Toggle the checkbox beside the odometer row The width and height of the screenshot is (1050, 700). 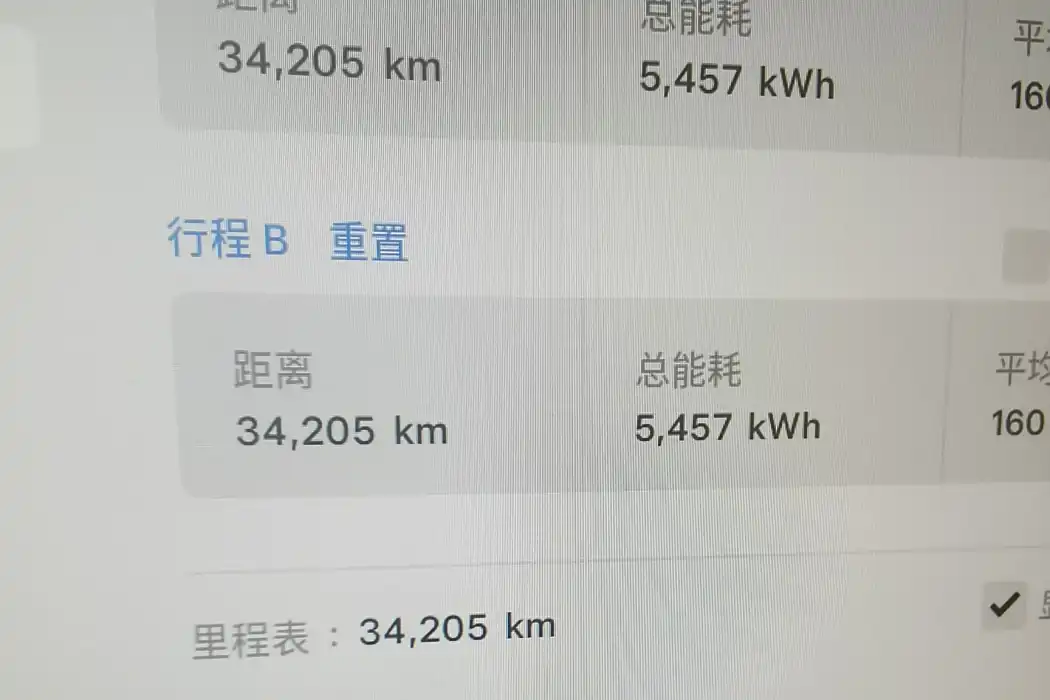[1003, 606]
